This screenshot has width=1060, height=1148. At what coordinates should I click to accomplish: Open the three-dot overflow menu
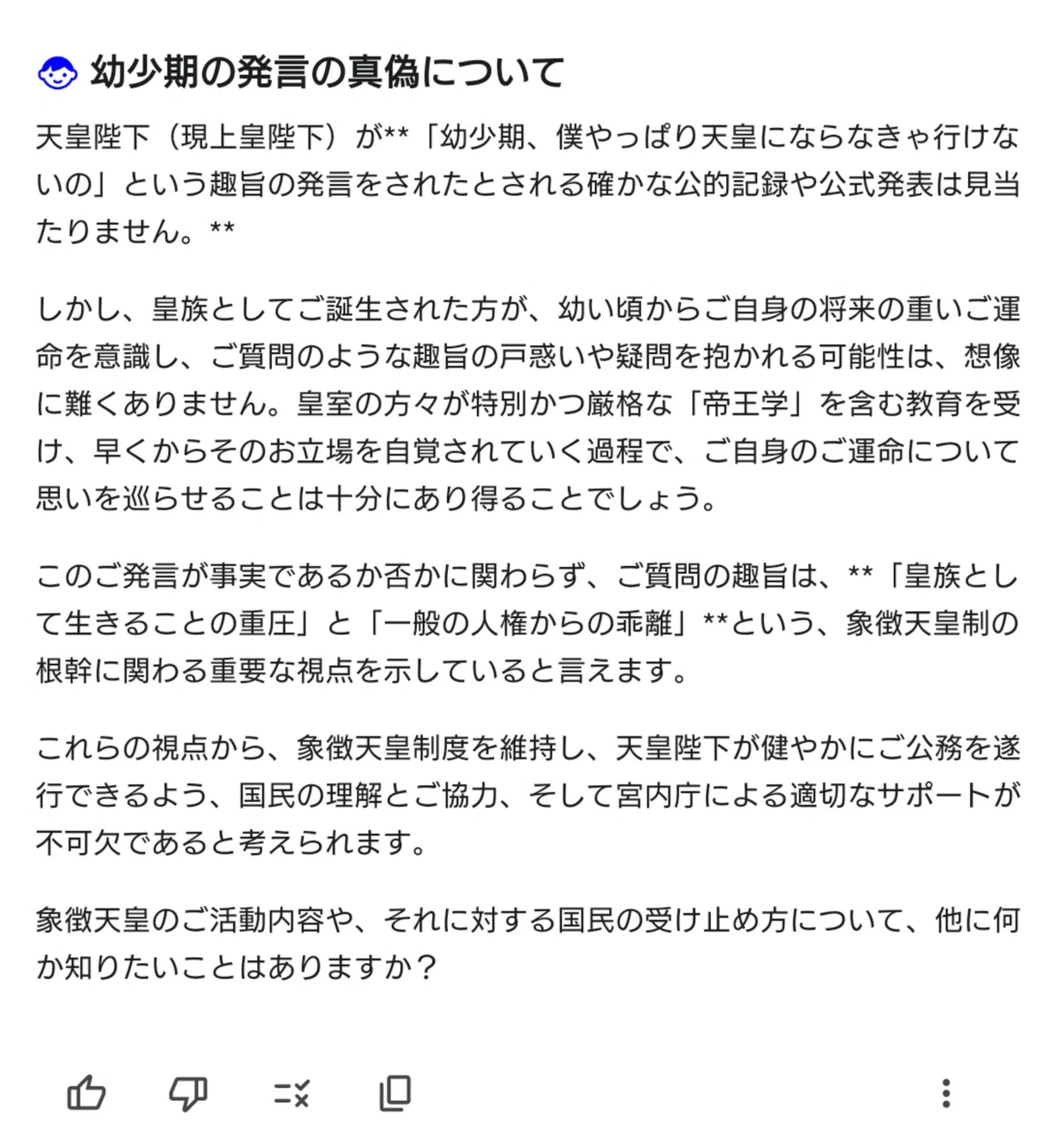tap(946, 1093)
